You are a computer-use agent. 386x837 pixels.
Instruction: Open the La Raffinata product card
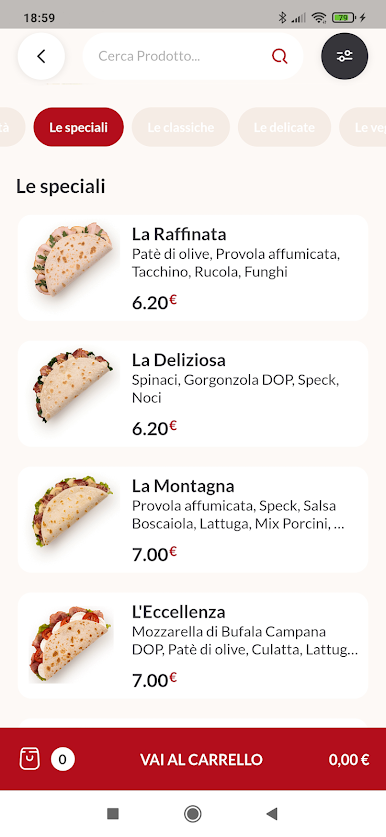[193, 268]
